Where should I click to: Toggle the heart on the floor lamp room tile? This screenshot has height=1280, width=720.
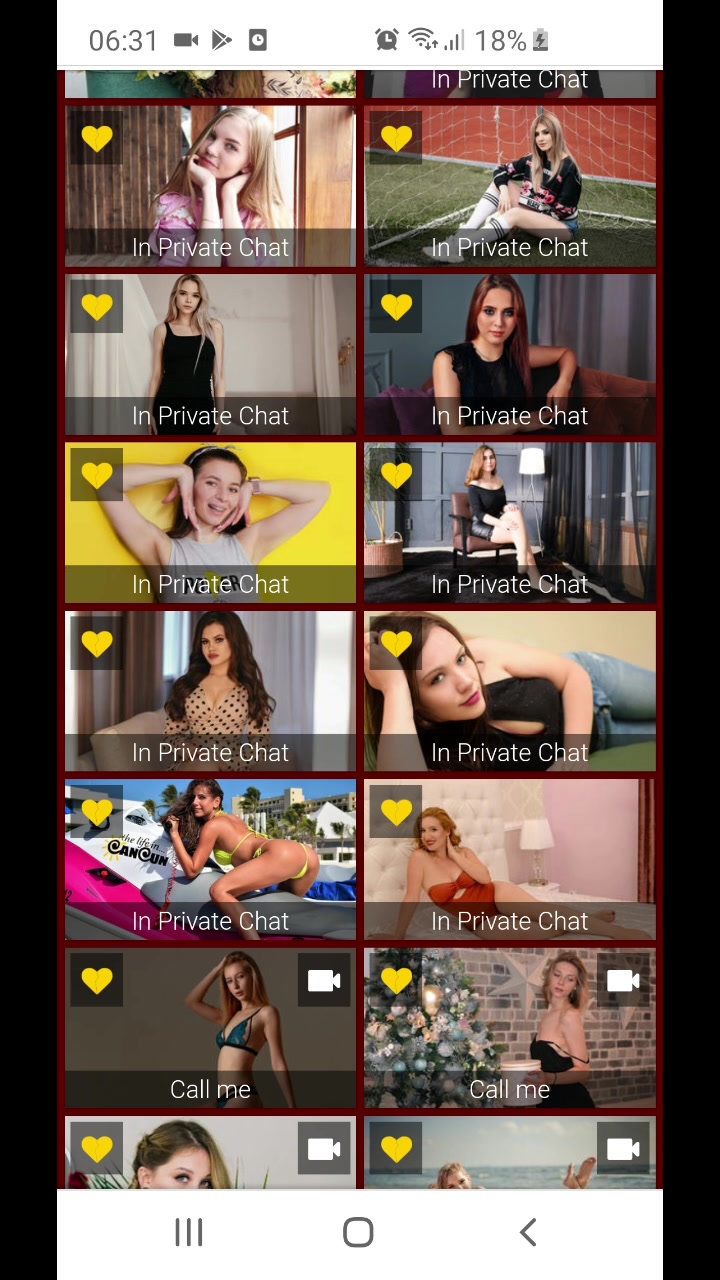[396, 475]
